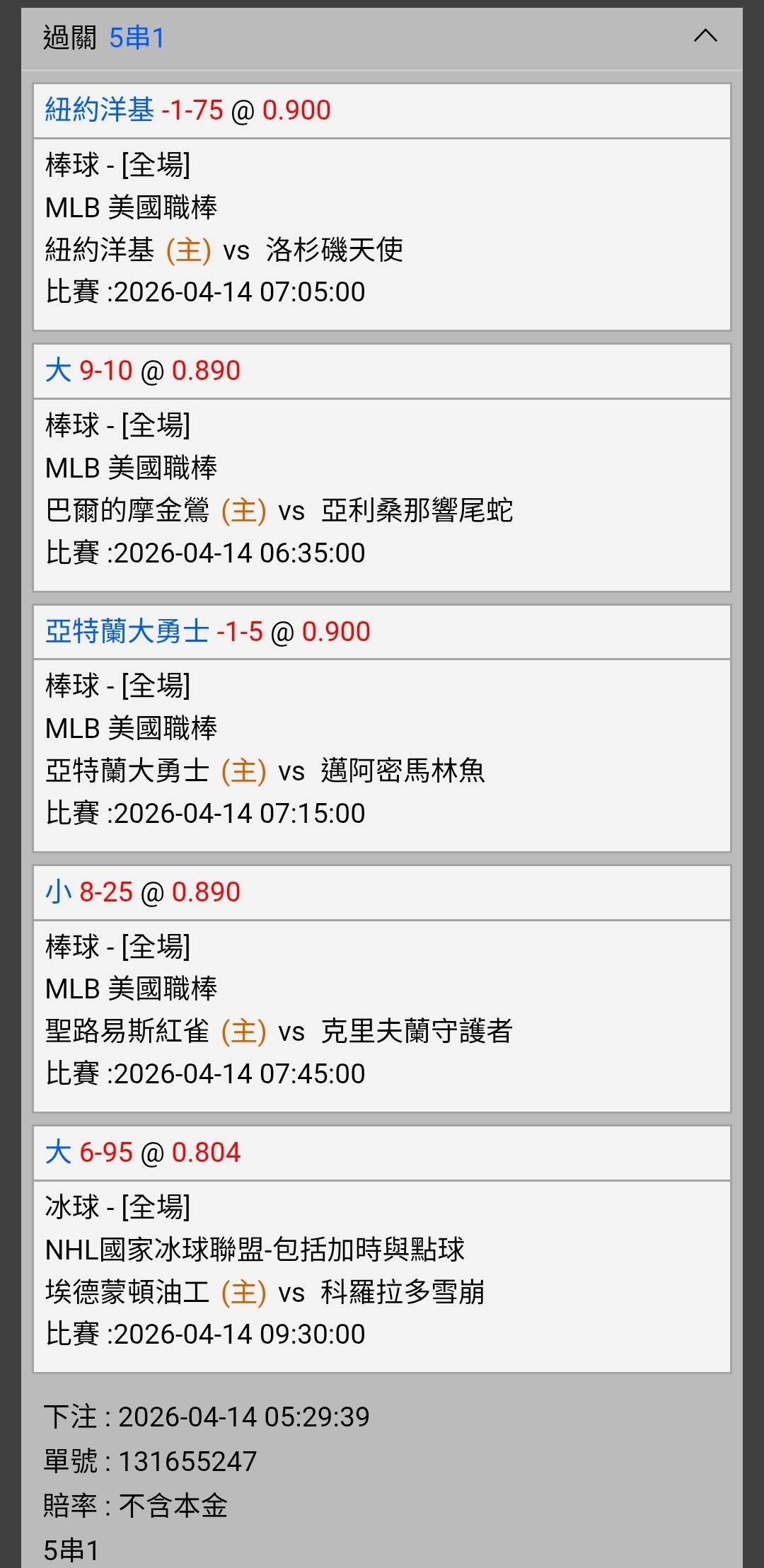Collapse the 過關 5串1 bet slip section
This screenshot has height=1568, width=764.
tap(705, 36)
